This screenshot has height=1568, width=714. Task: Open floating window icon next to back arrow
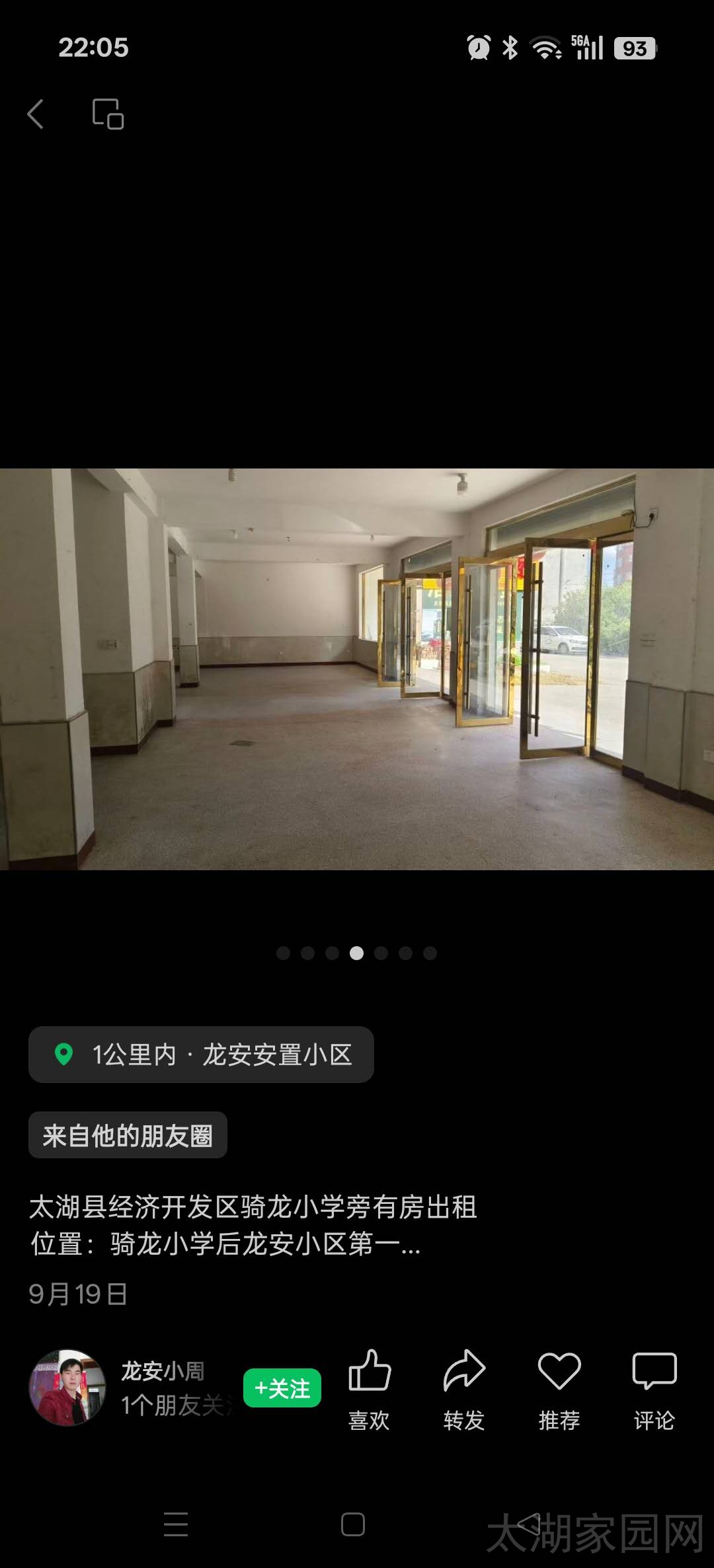pos(108,114)
